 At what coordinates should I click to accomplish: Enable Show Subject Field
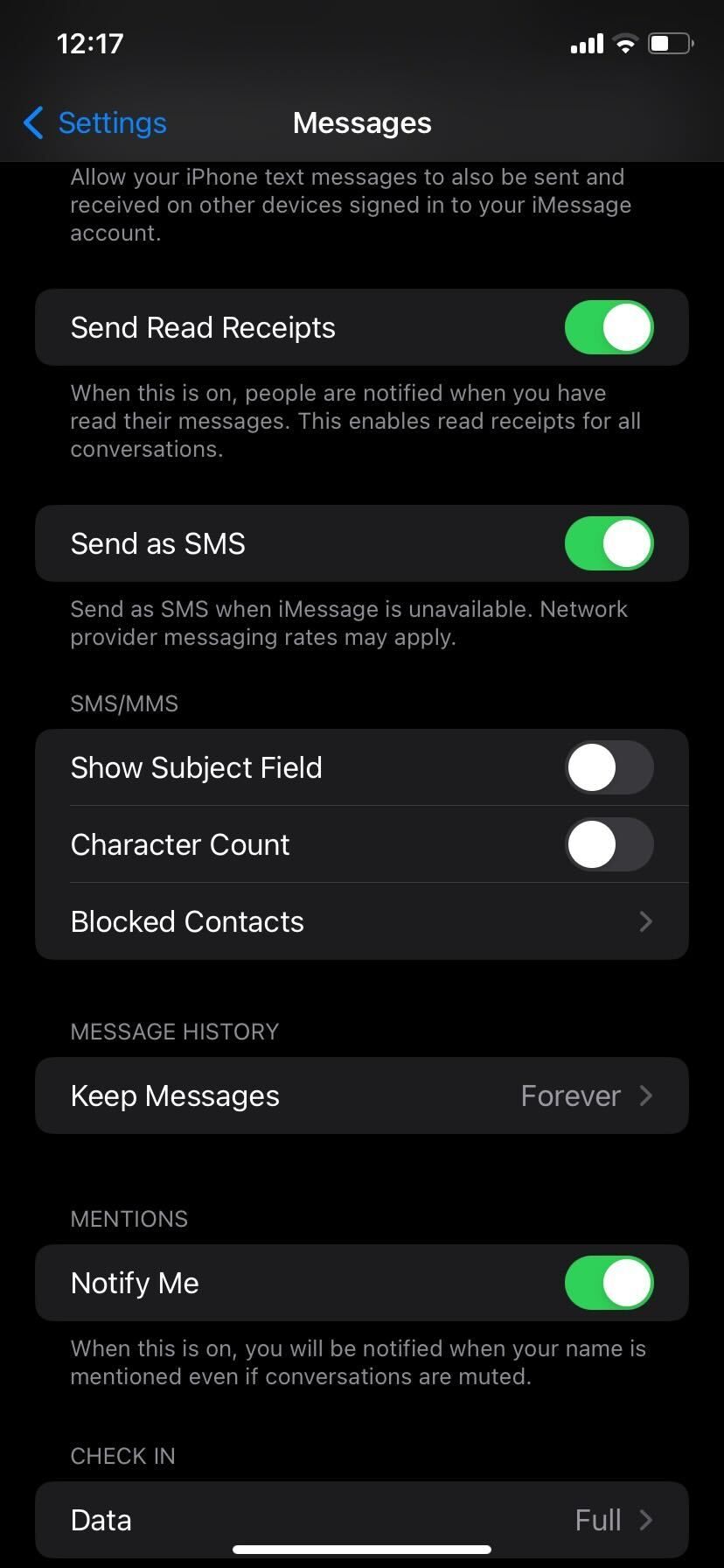click(609, 767)
